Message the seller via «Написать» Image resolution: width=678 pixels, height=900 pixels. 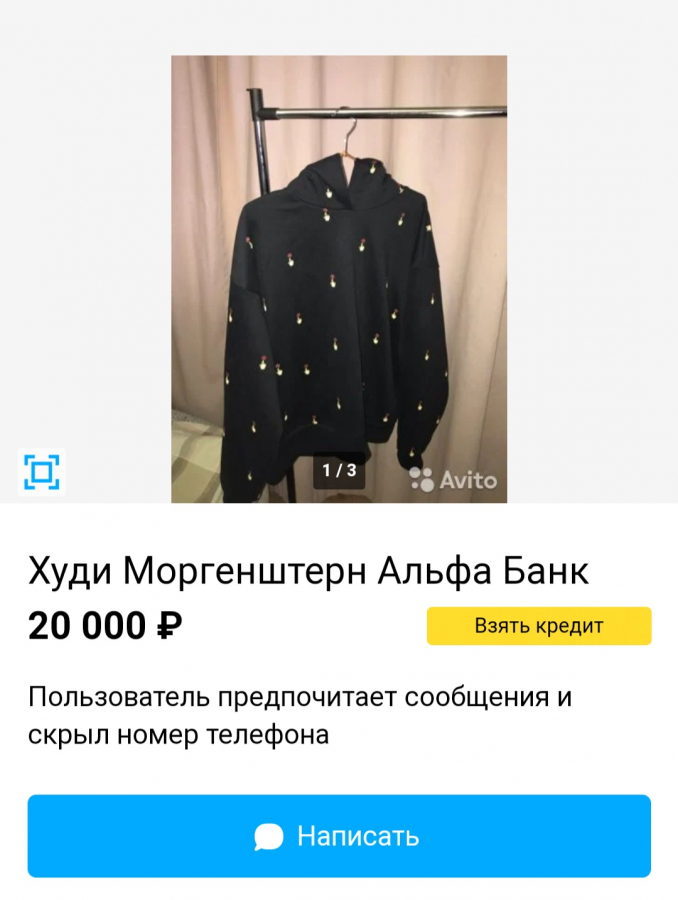point(339,836)
